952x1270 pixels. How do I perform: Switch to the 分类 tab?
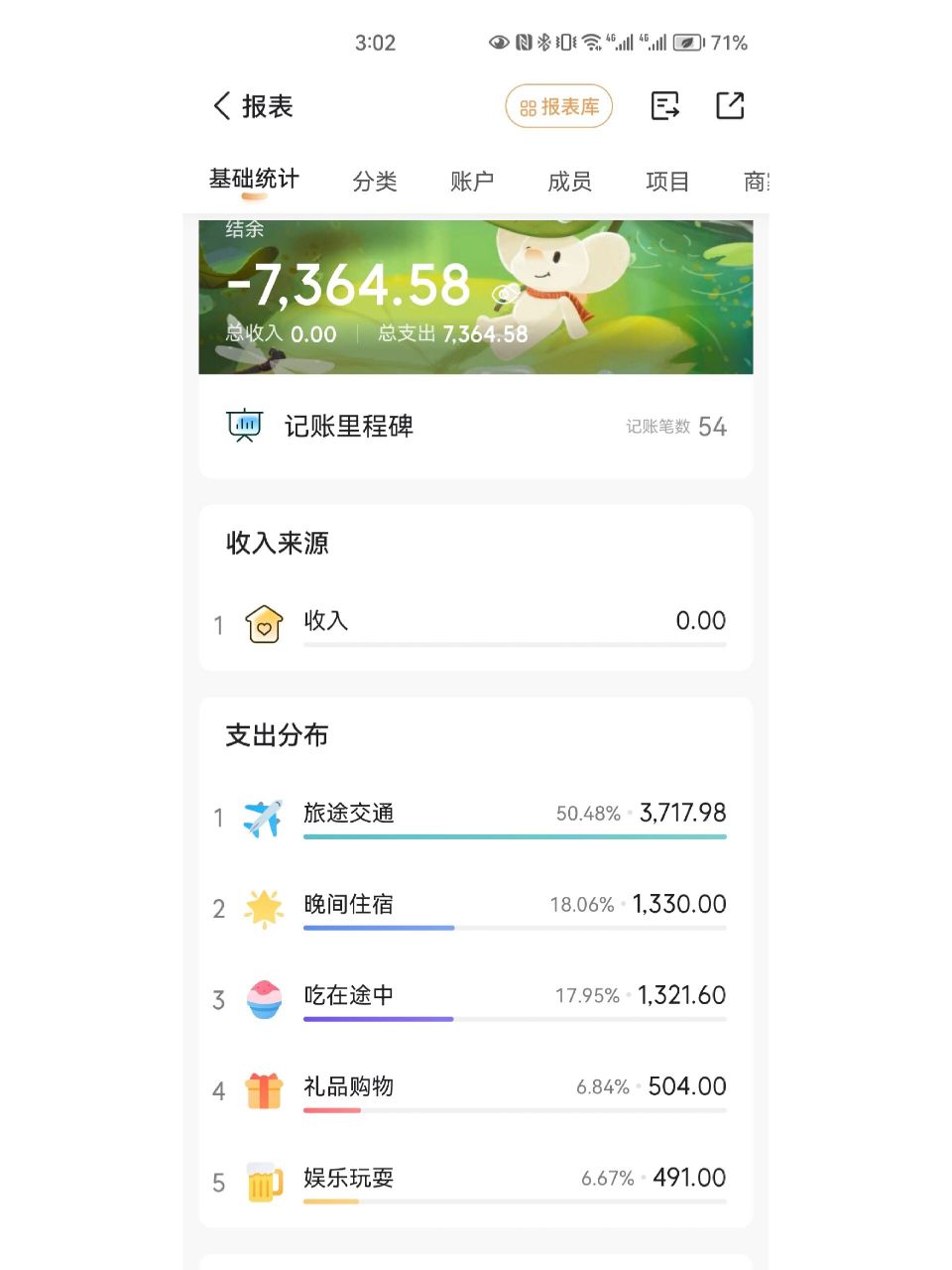(376, 181)
